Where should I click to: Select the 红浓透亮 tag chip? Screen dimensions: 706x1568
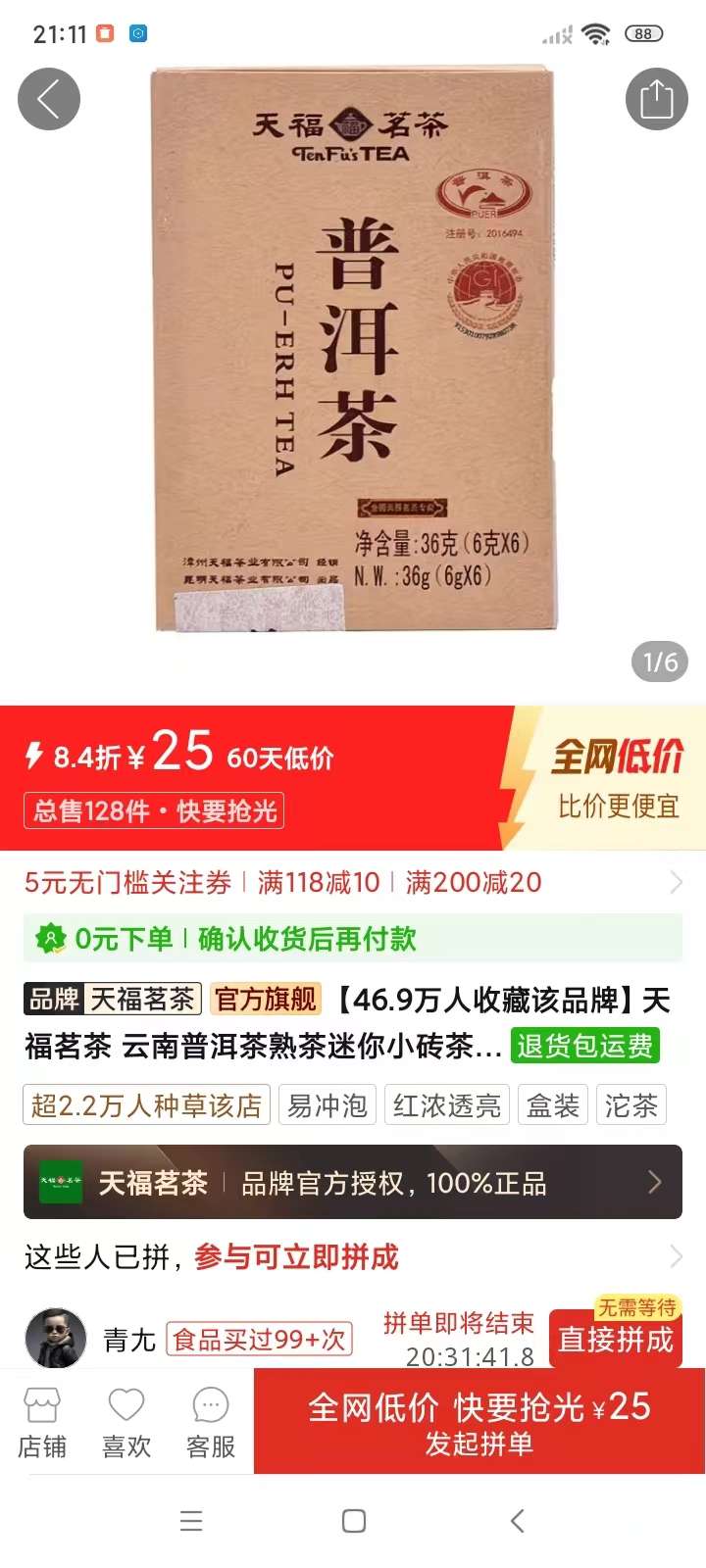[446, 1105]
